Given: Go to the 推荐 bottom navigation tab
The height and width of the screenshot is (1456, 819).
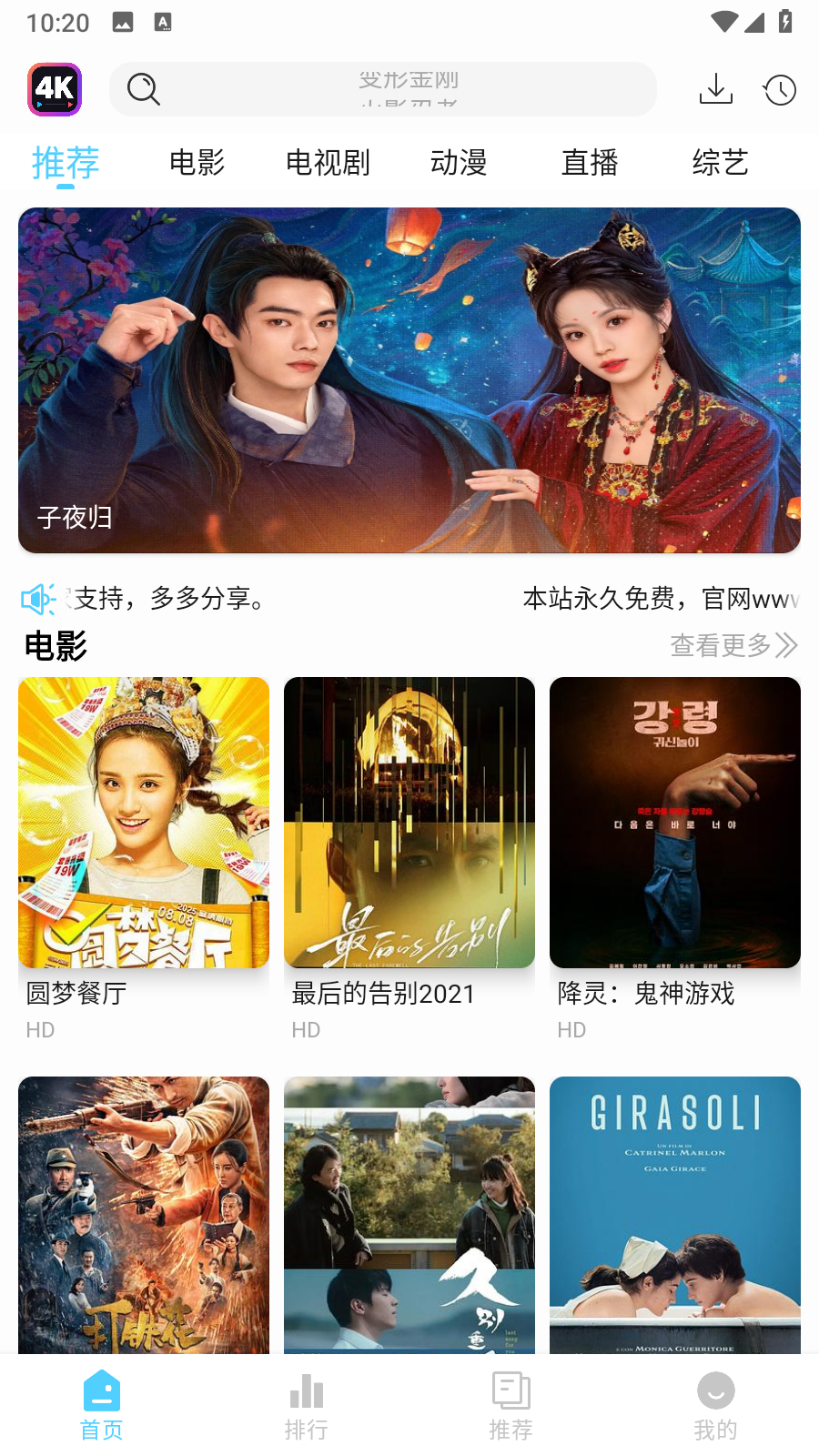Looking at the screenshot, I should (511, 1406).
